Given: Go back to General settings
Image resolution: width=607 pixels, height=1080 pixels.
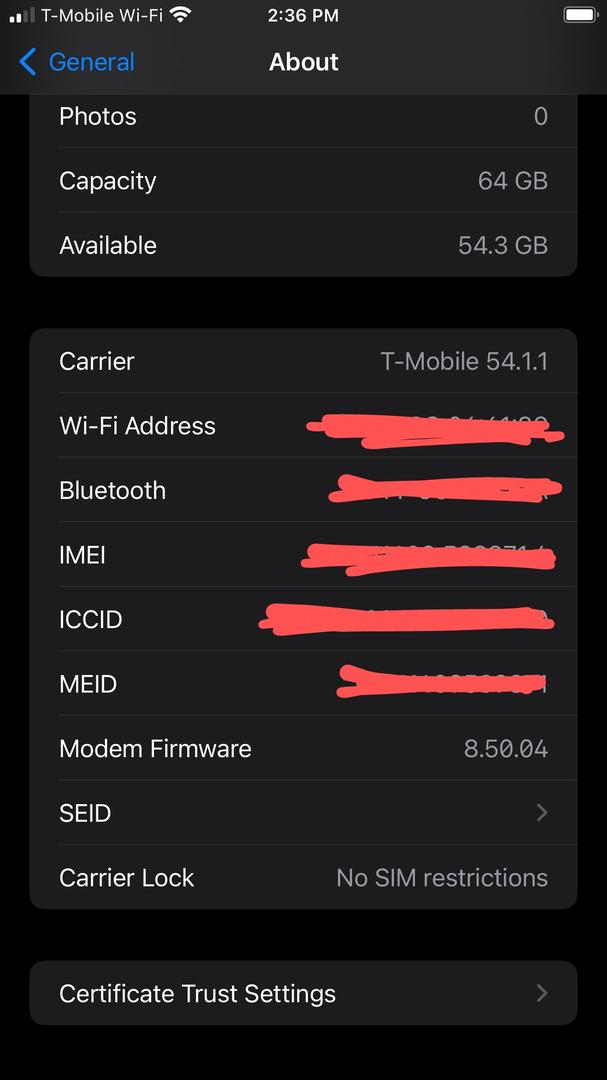Looking at the screenshot, I should [77, 62].
